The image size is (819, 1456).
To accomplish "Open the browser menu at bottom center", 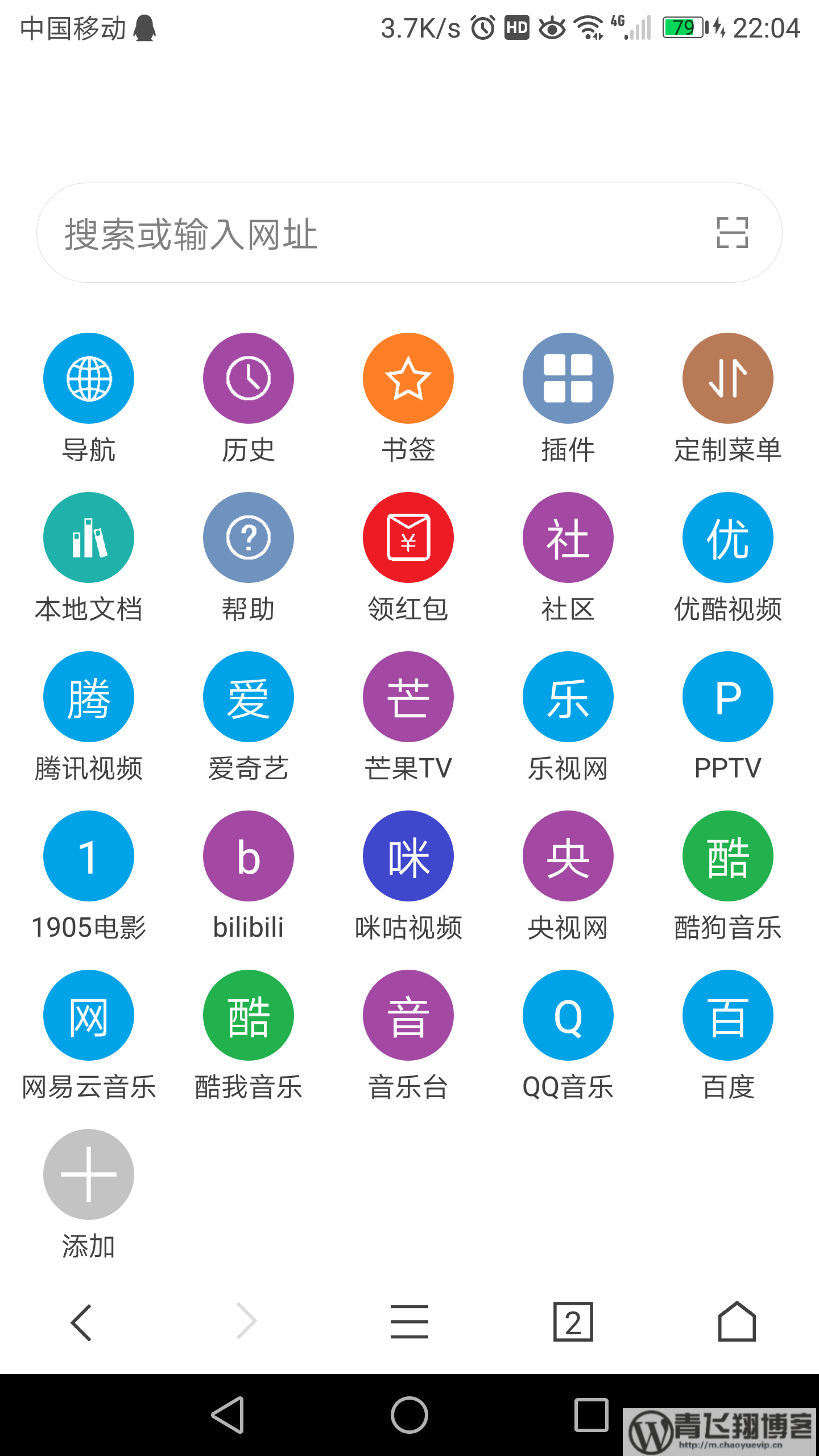I will coord(409,1321).
